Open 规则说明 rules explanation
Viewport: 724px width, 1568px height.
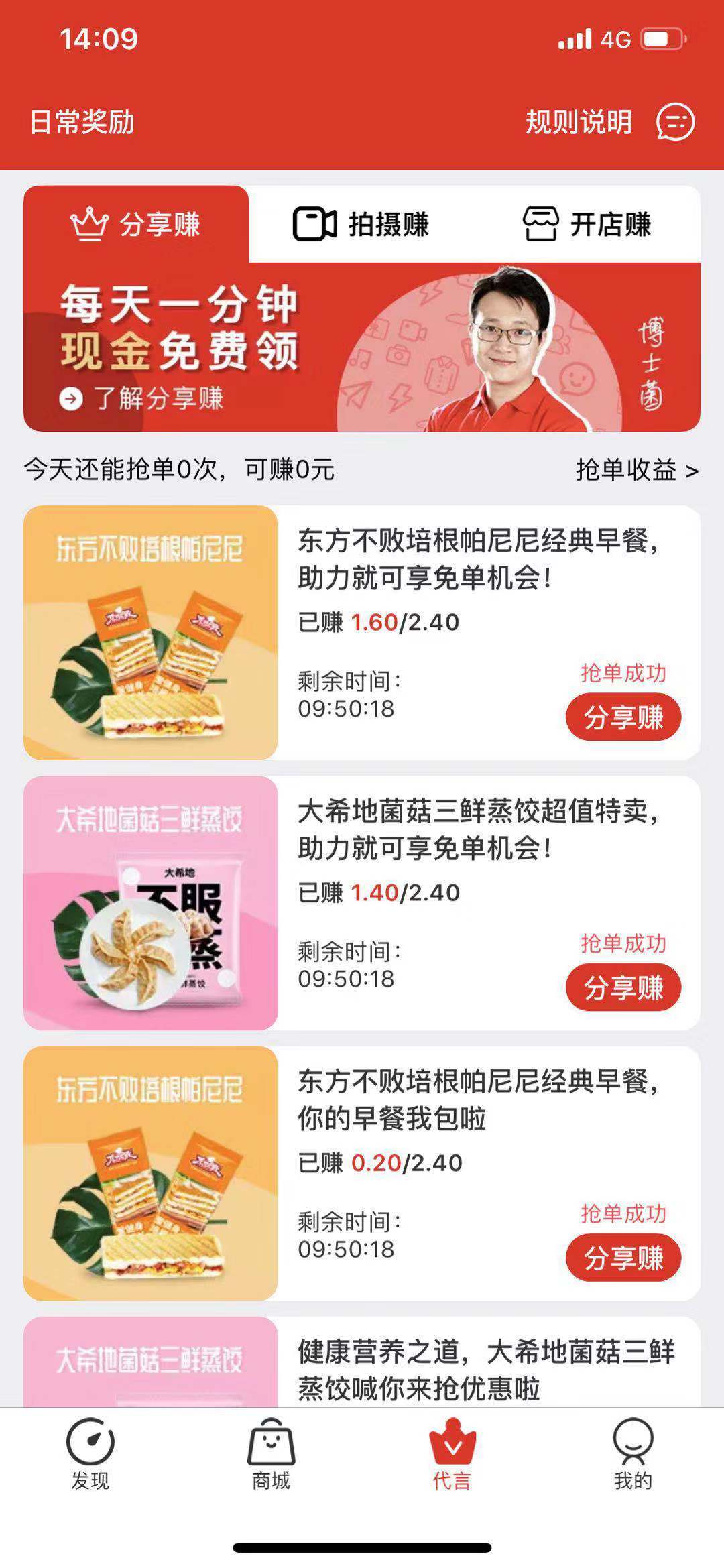(x=579, y=122)
